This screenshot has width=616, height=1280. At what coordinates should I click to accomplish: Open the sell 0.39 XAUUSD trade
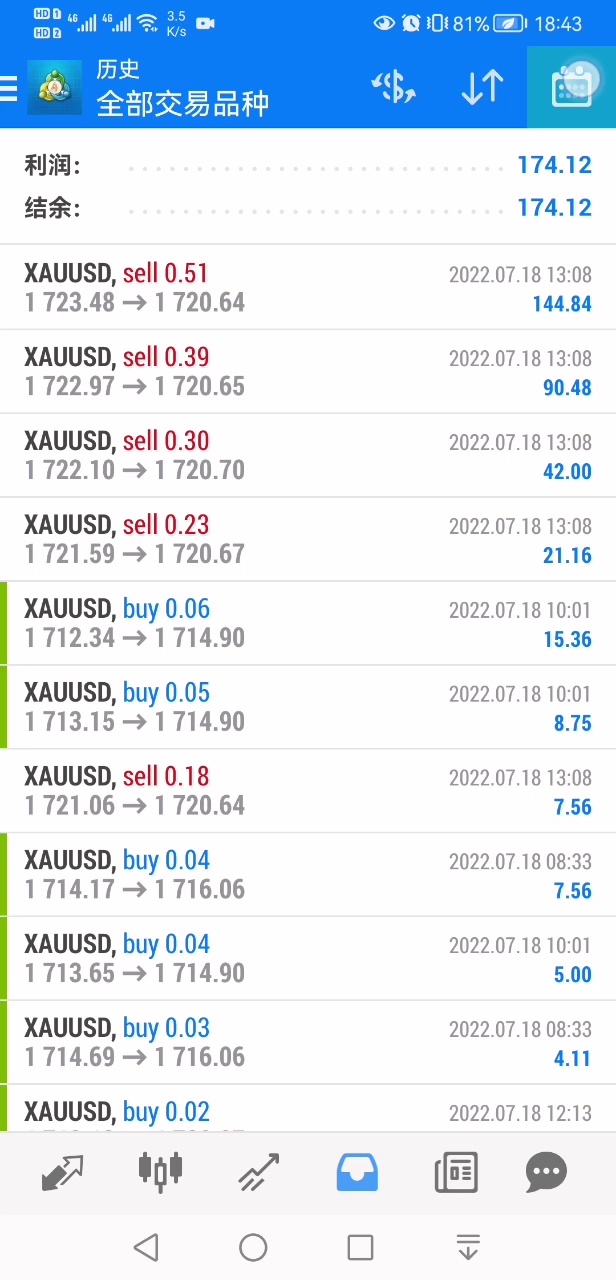coord(308,372)
